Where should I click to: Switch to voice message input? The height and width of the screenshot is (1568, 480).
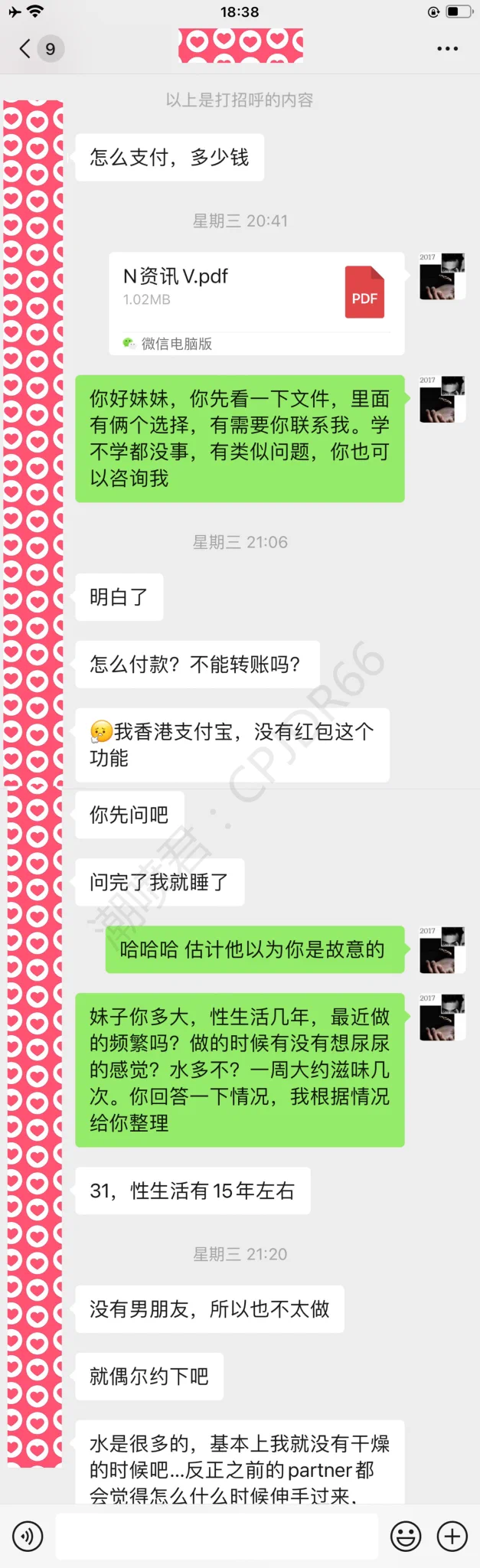click(x=28, y=1536)
